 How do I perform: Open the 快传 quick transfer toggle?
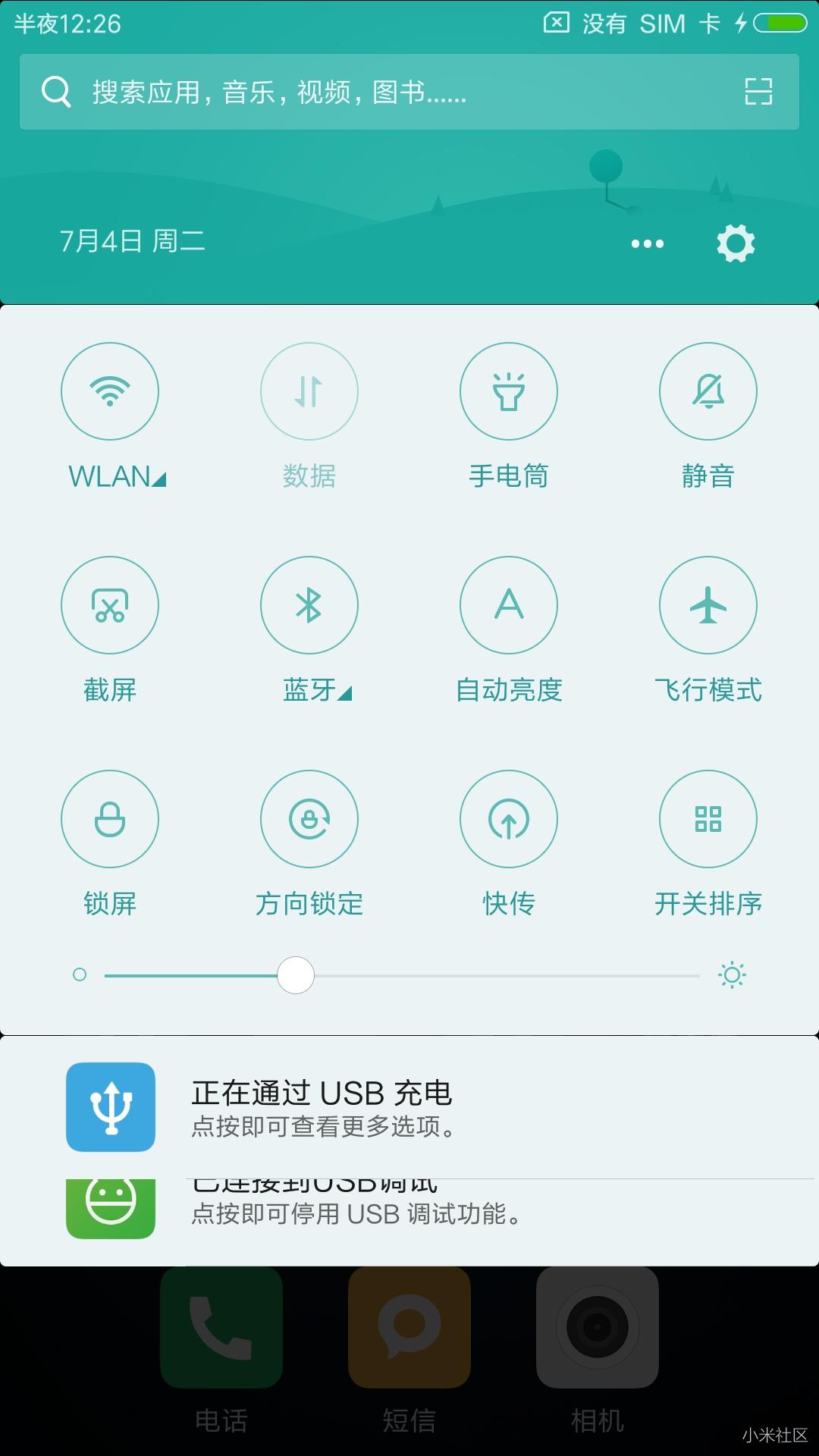coord(509,819)
